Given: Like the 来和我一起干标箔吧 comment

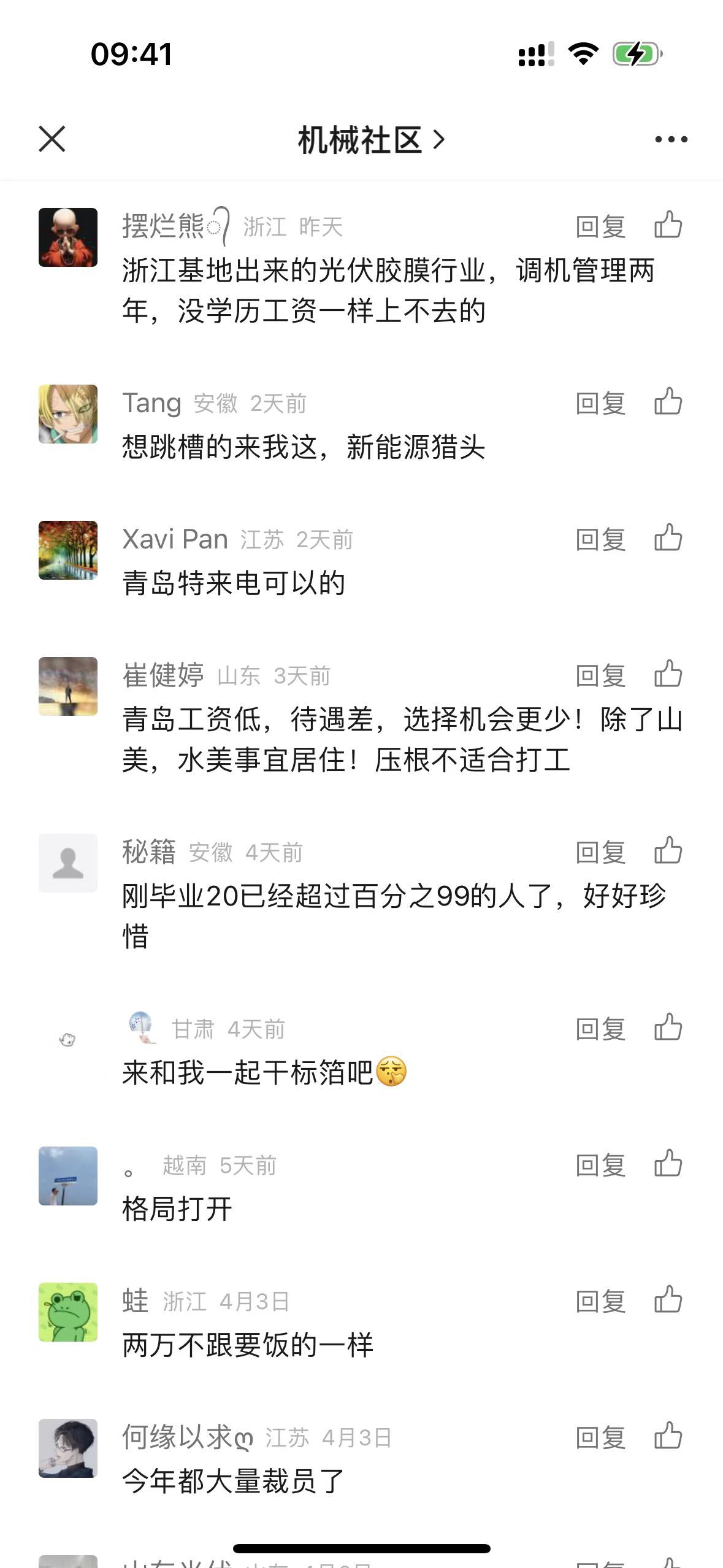Looking at the screenshot, I should click(x=668, y=1028).
